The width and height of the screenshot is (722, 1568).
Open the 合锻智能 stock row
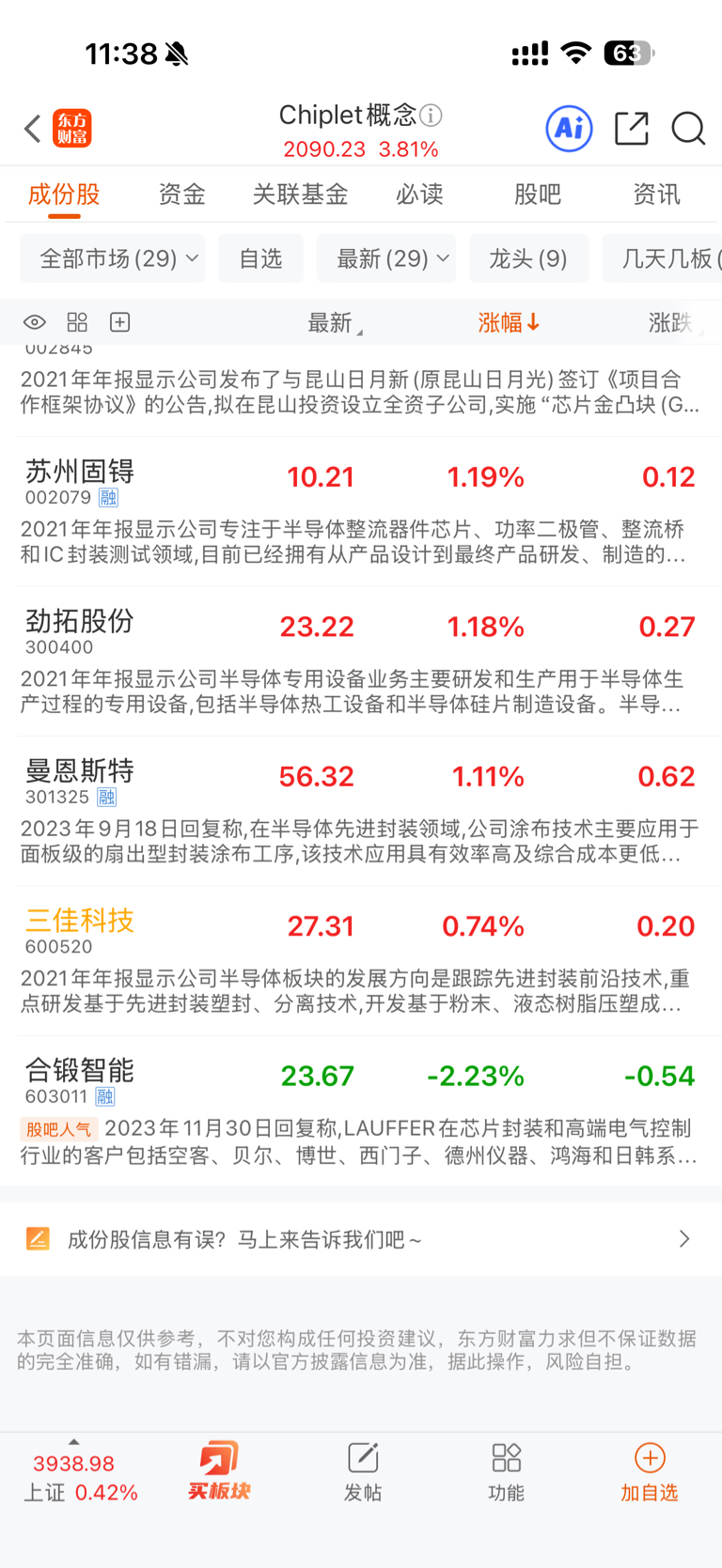coord(361,1111)
